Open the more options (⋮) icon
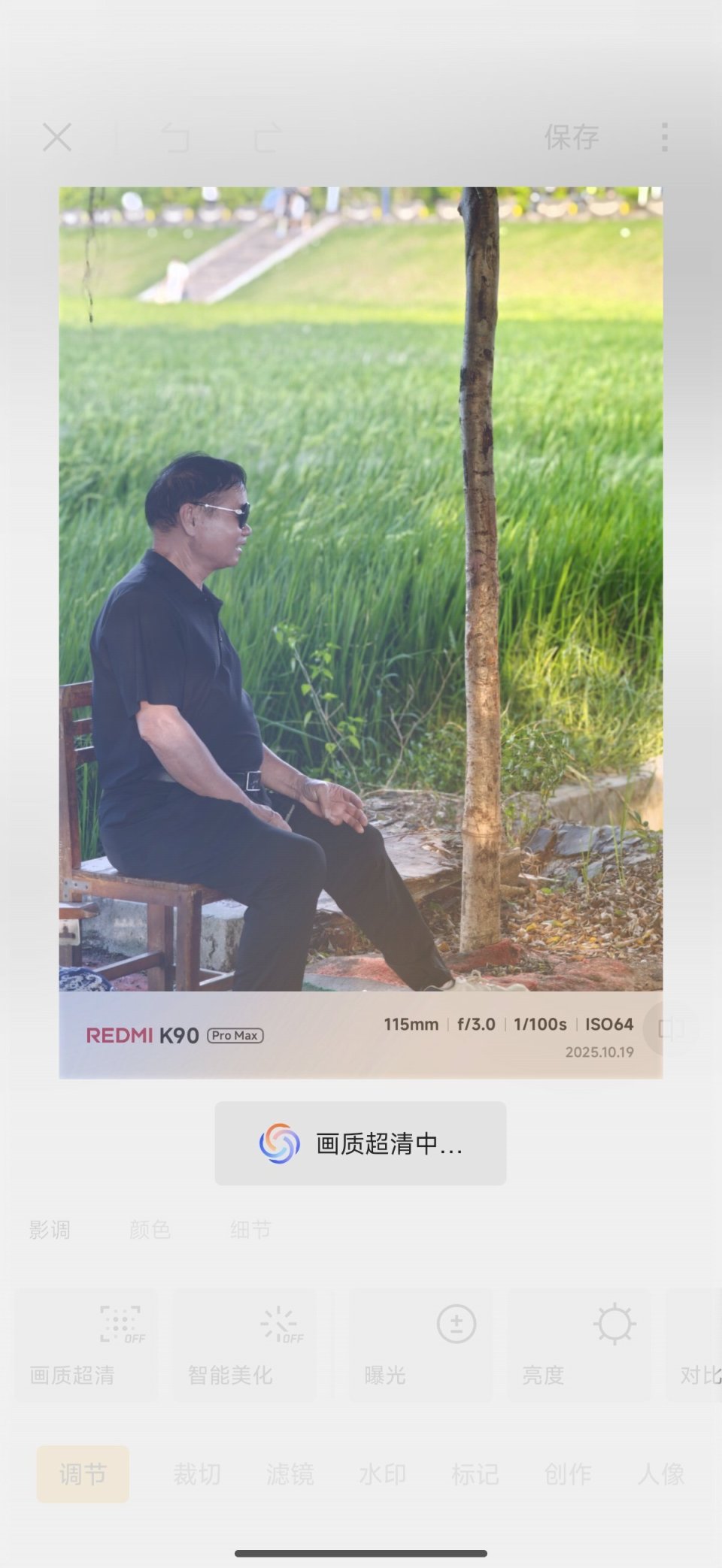Screen dimensions: 722x1568 (x=663, y=138)
